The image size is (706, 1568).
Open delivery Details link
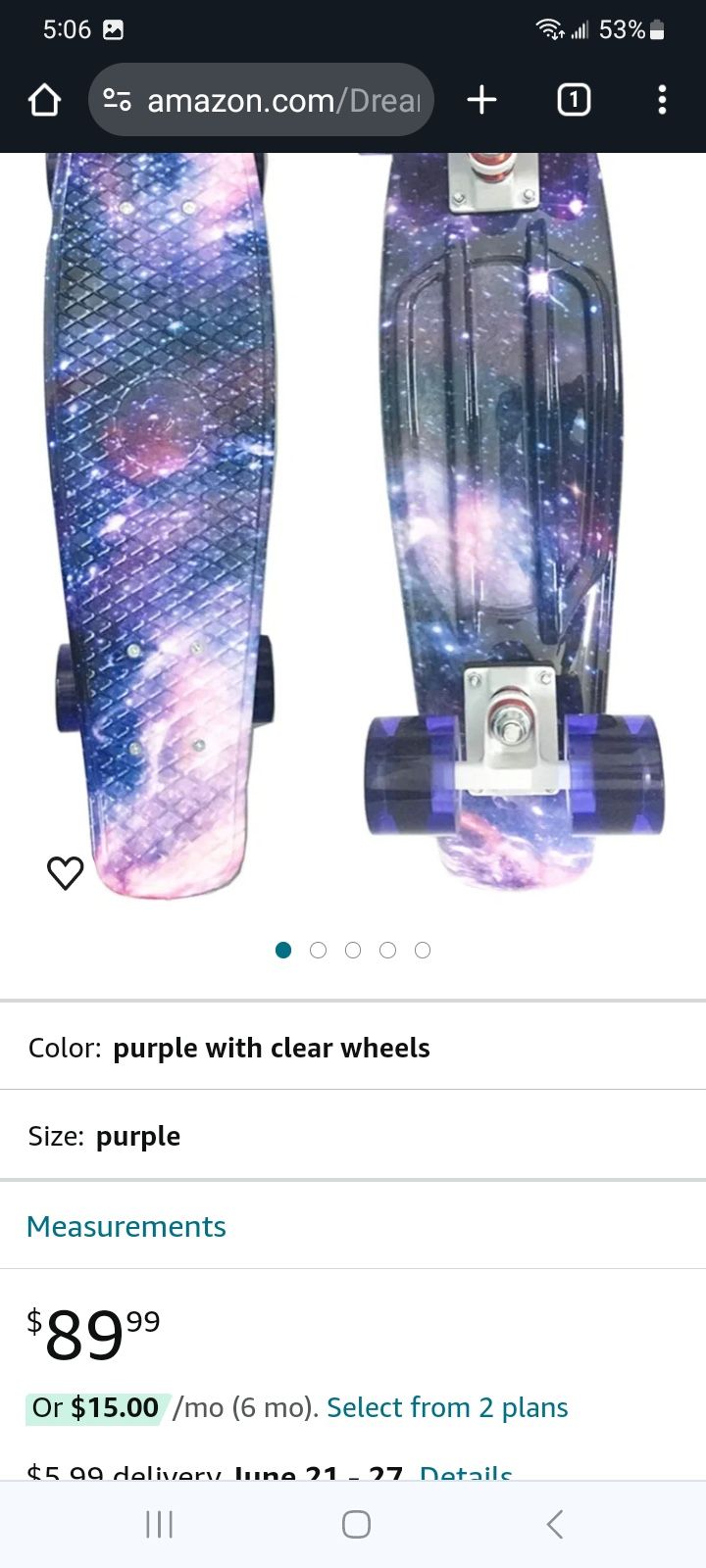(466, 1473)
